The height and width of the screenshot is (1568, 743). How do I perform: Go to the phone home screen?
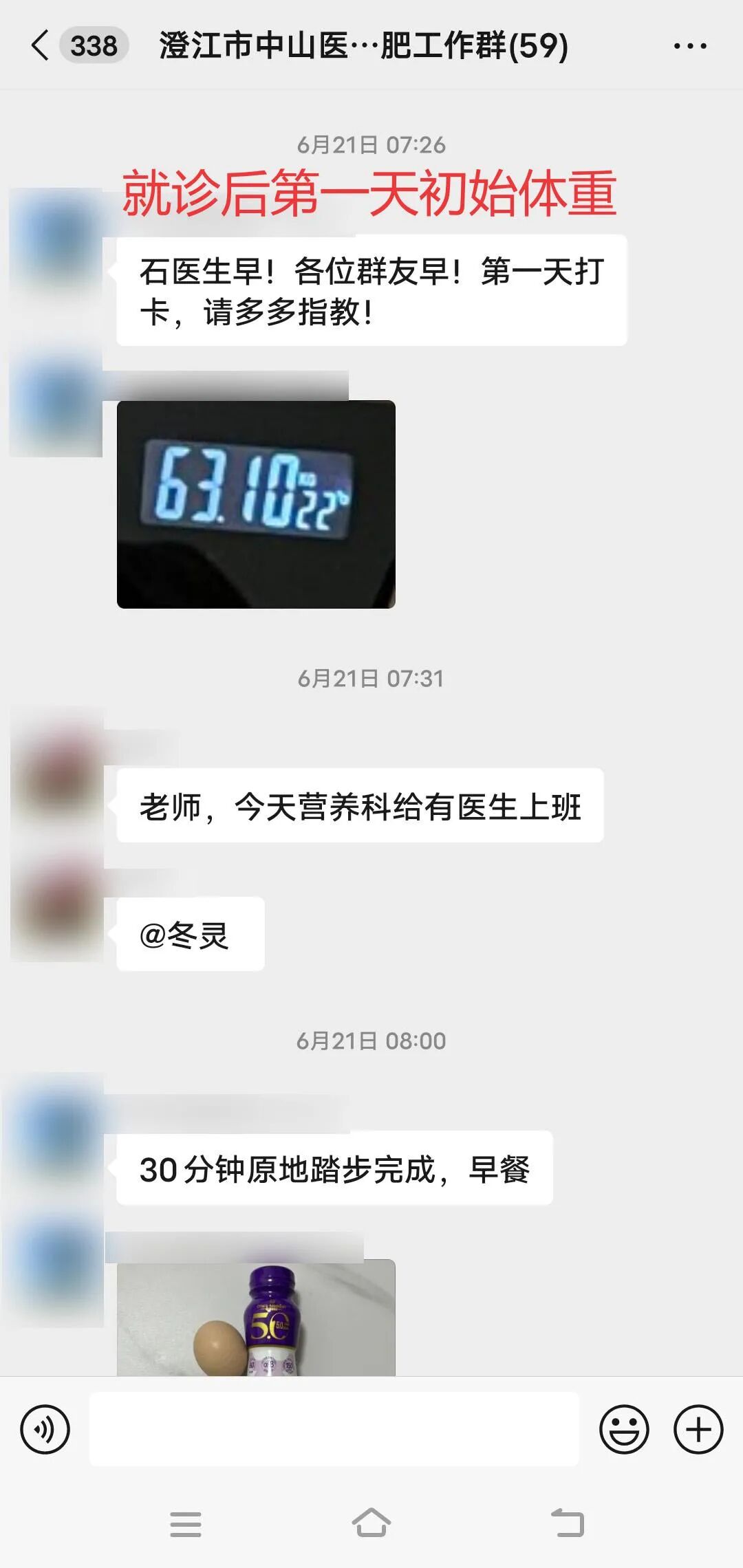pos(371,1523)
